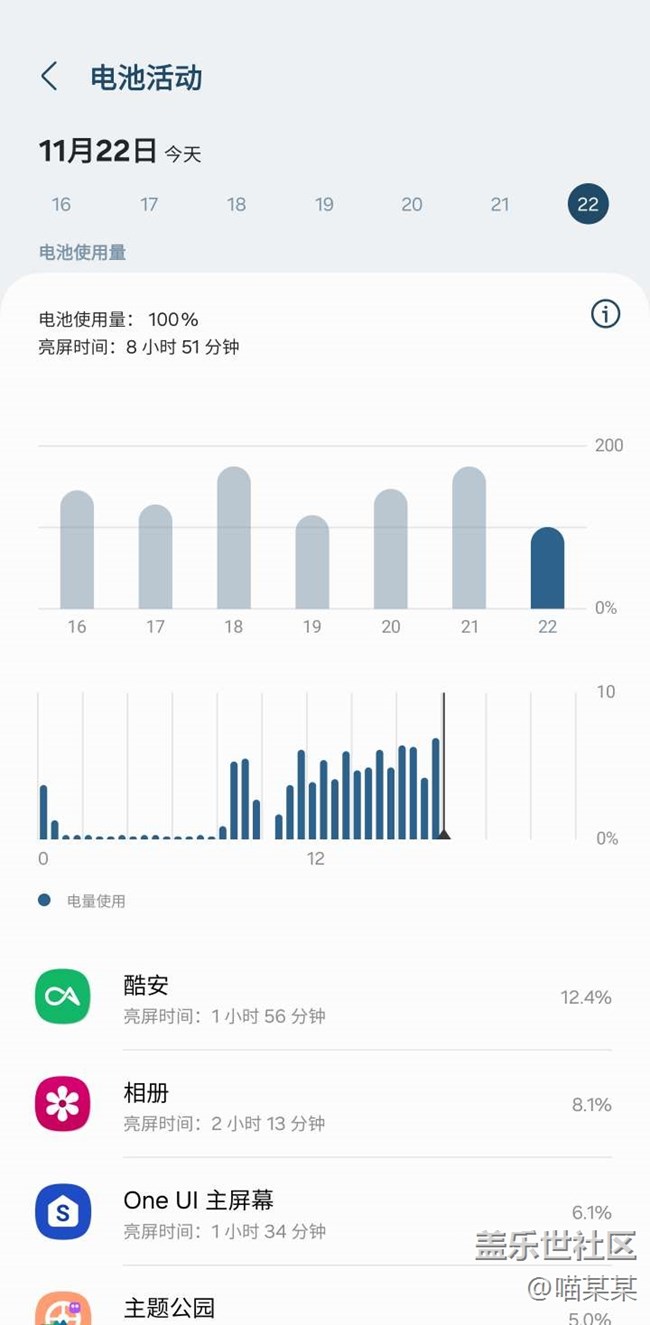The image size is (650, 1325).
Task: Select date 18 in the date strip
Action: (236, 205)
